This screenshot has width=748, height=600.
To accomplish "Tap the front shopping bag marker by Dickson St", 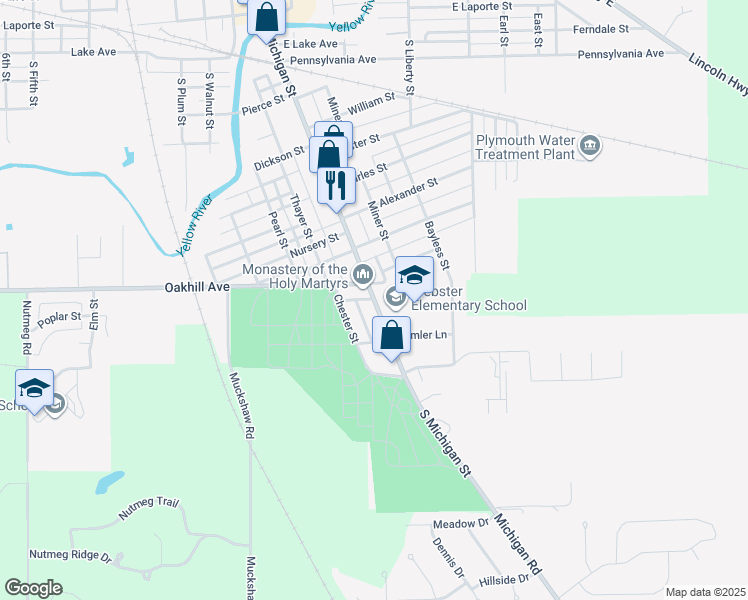I will pyautogui.click(x=327, y=156).
